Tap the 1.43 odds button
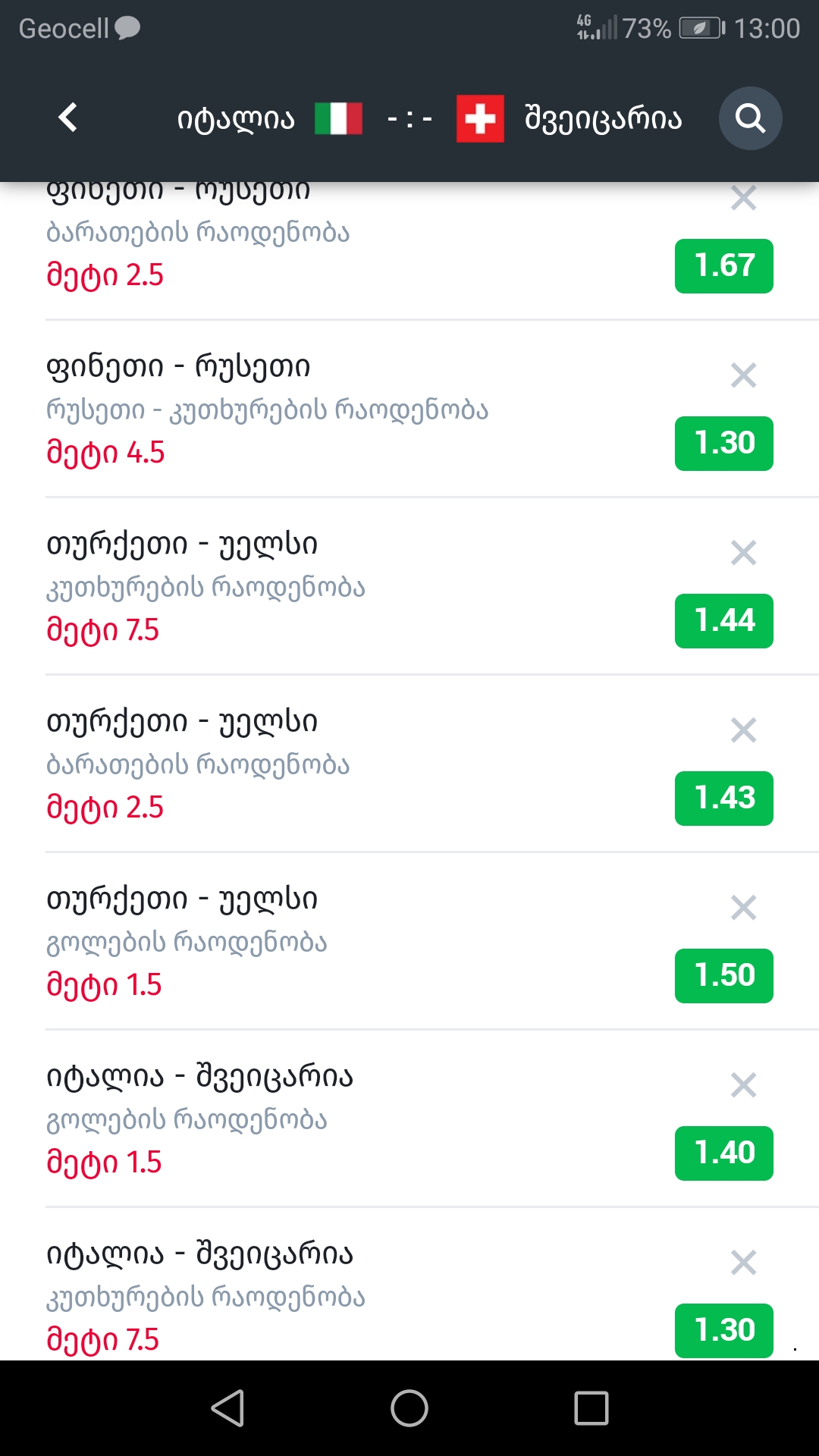The height and width of the screenshot is (1456, 819). (724, 799)
